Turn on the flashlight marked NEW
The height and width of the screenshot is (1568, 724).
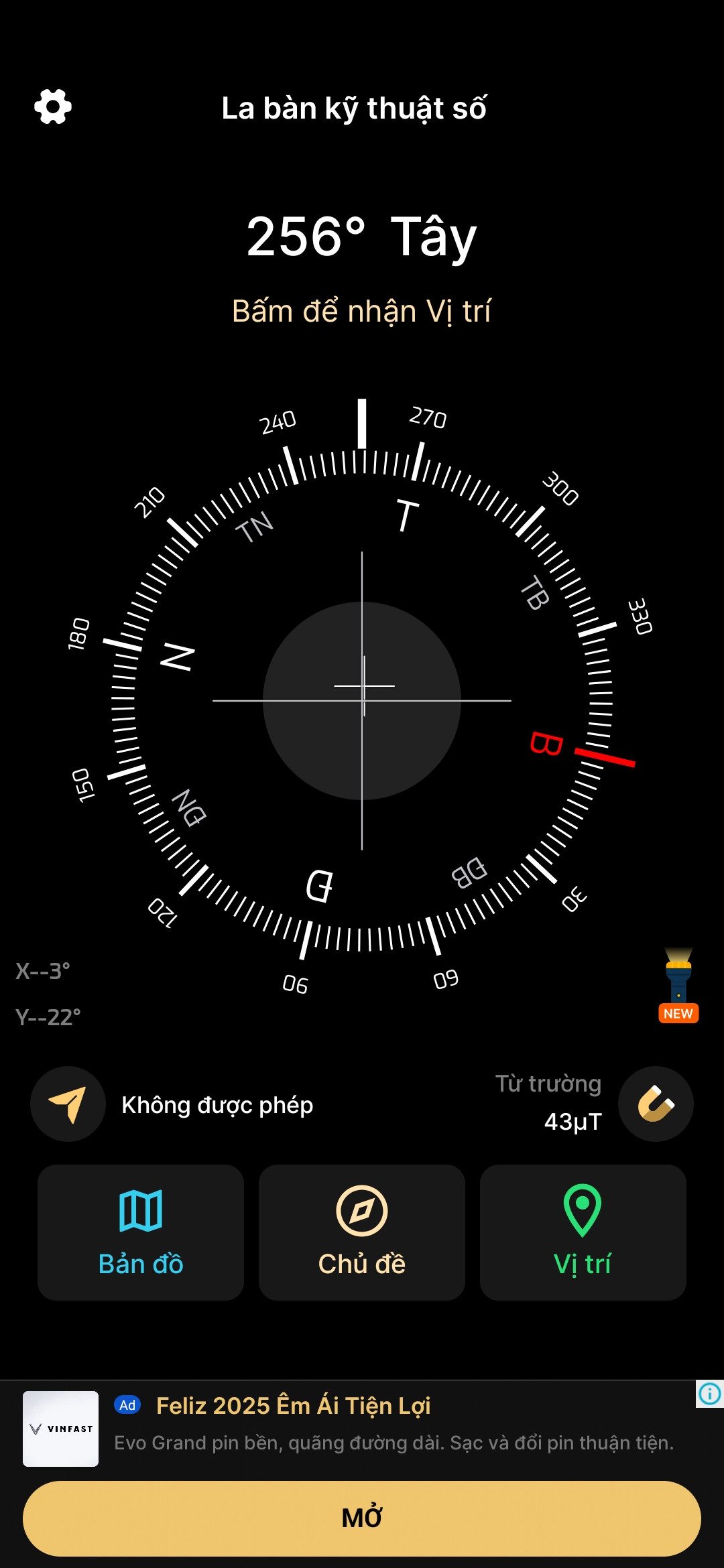coord(678,984)
